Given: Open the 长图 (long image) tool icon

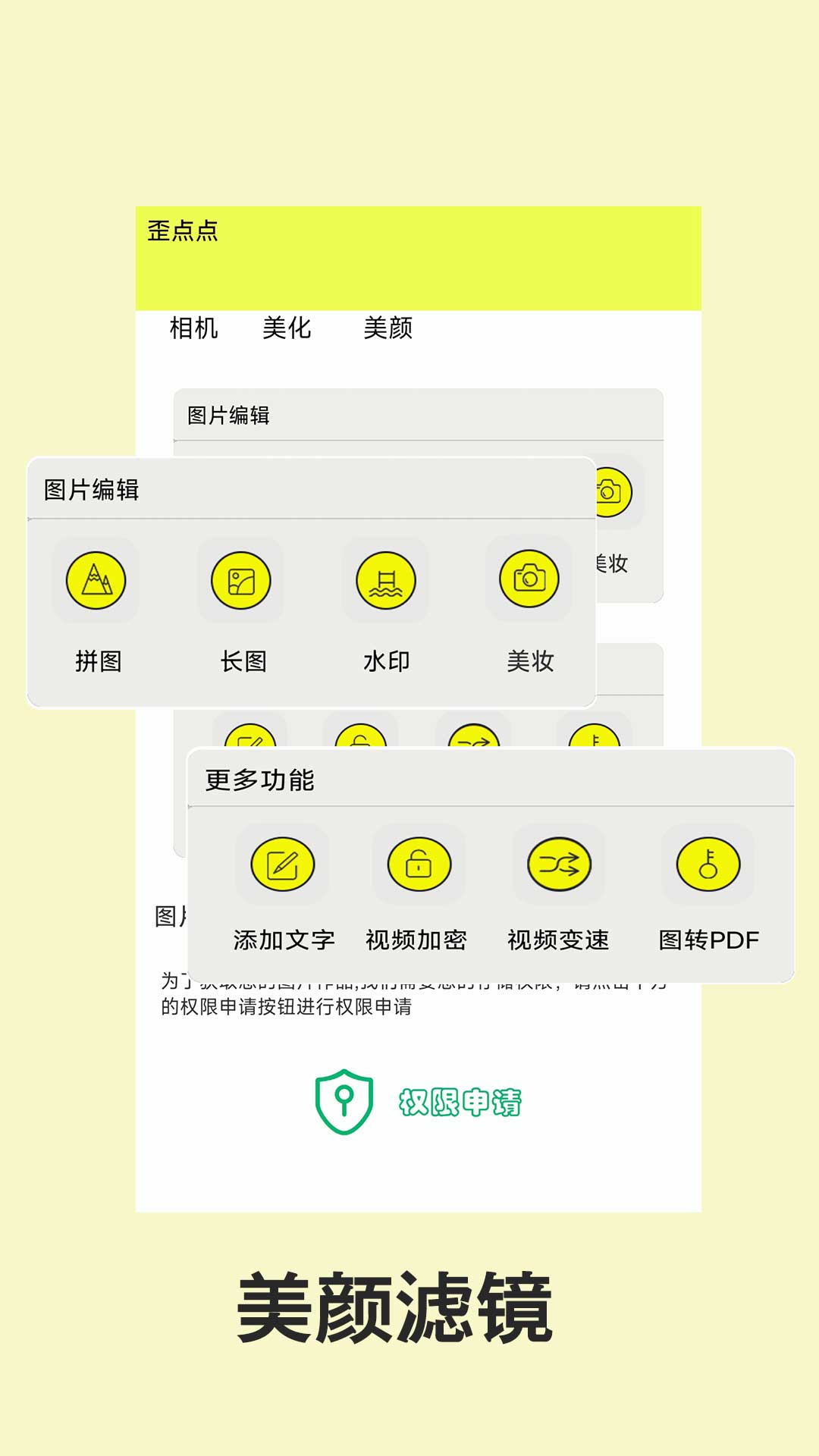Looking at the screenshot, I should click(x=241, y=580).
